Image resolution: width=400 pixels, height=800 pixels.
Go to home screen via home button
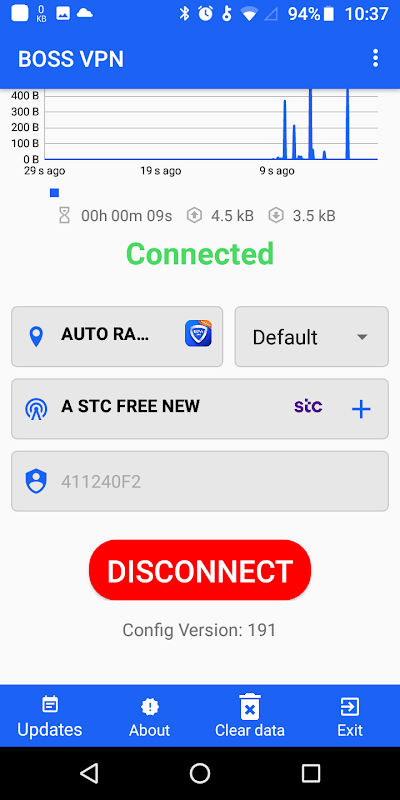coord(200,773)
